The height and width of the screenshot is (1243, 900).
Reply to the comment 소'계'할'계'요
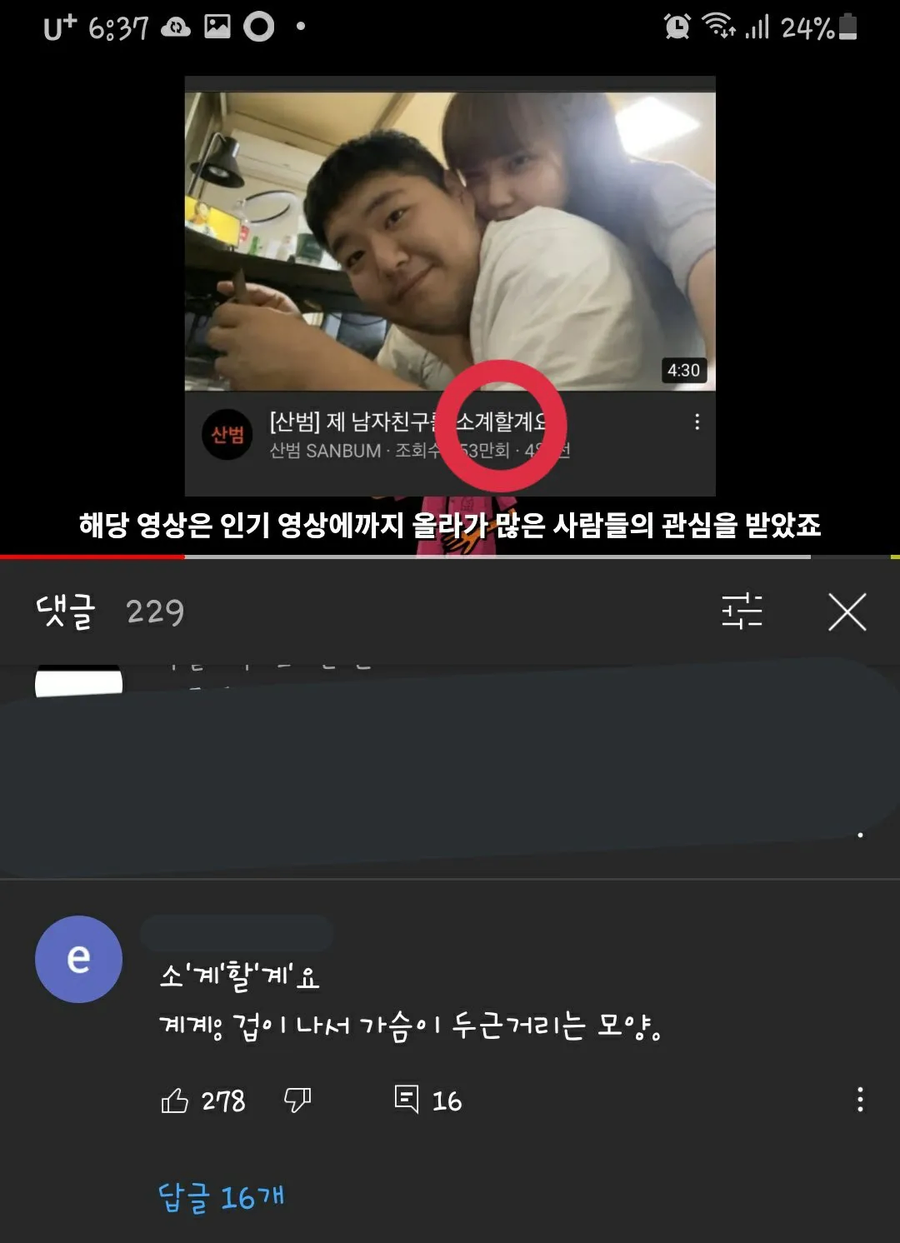(x=408, y=1101)
